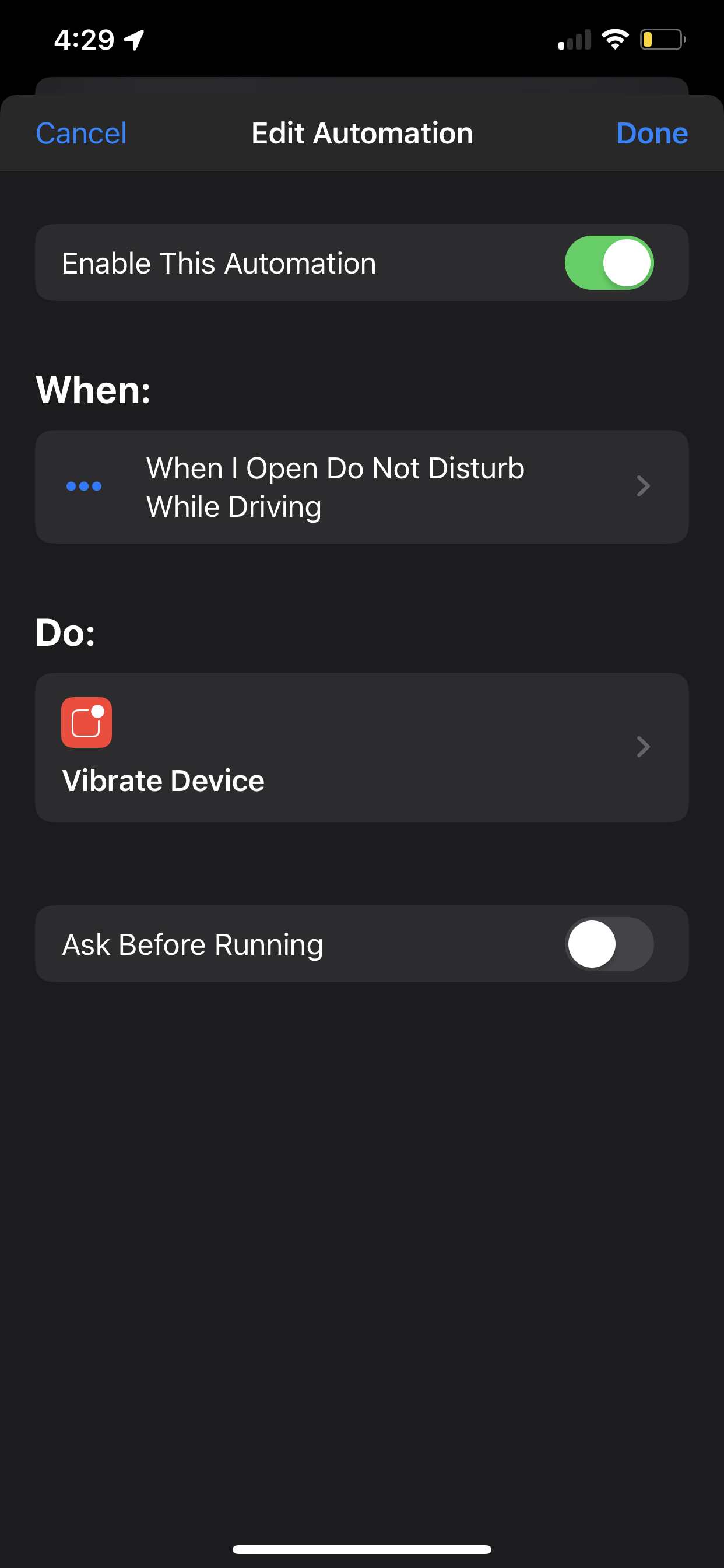
Task: Cancel editing the automation
Action: click(81, 134)
